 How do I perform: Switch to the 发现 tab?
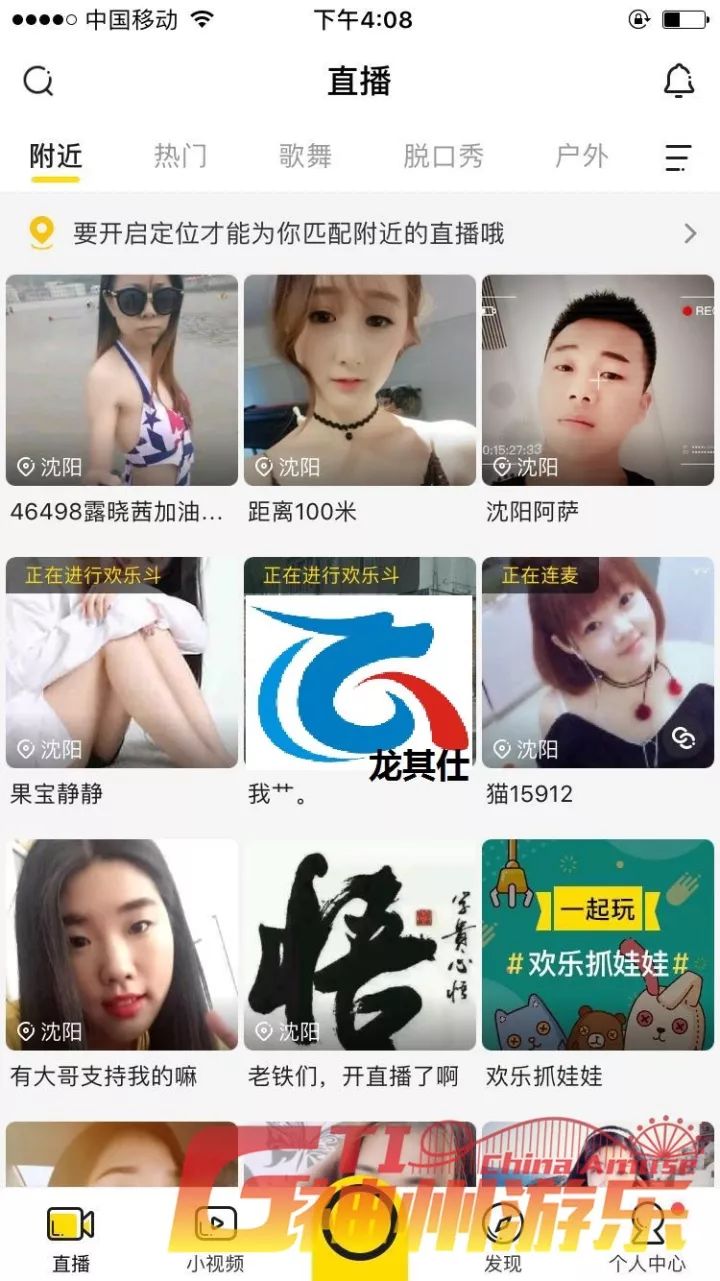pyautogui.click(x=502, y=1238)
